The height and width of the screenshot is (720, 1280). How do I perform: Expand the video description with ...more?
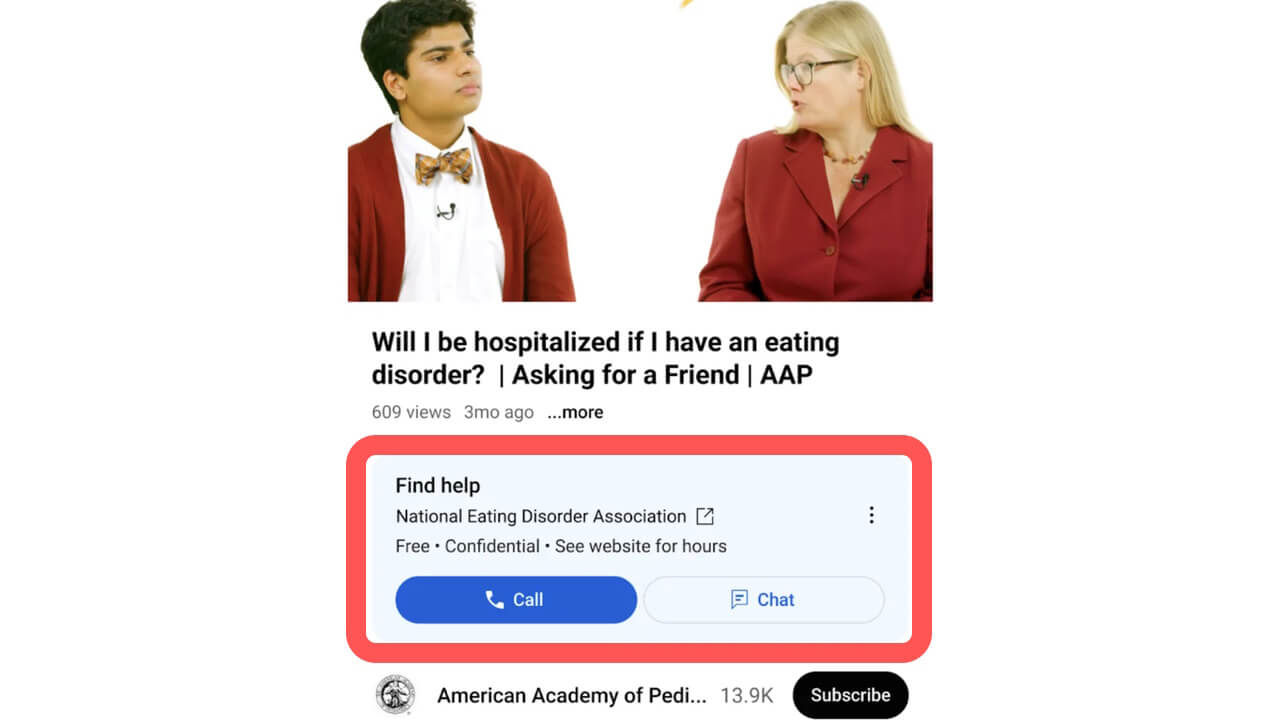(x=576, y=412)
